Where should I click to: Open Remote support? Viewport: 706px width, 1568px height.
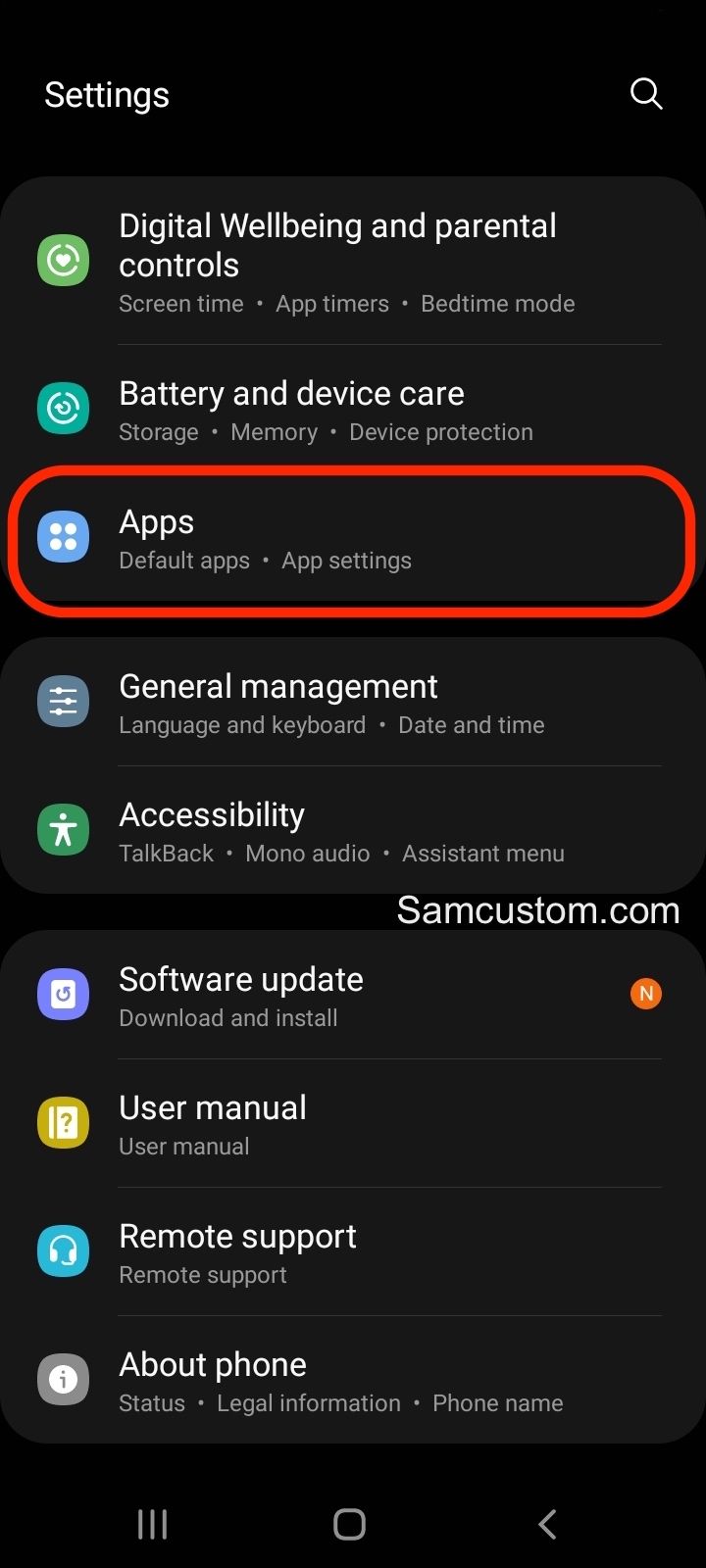tap(237, 1251)
